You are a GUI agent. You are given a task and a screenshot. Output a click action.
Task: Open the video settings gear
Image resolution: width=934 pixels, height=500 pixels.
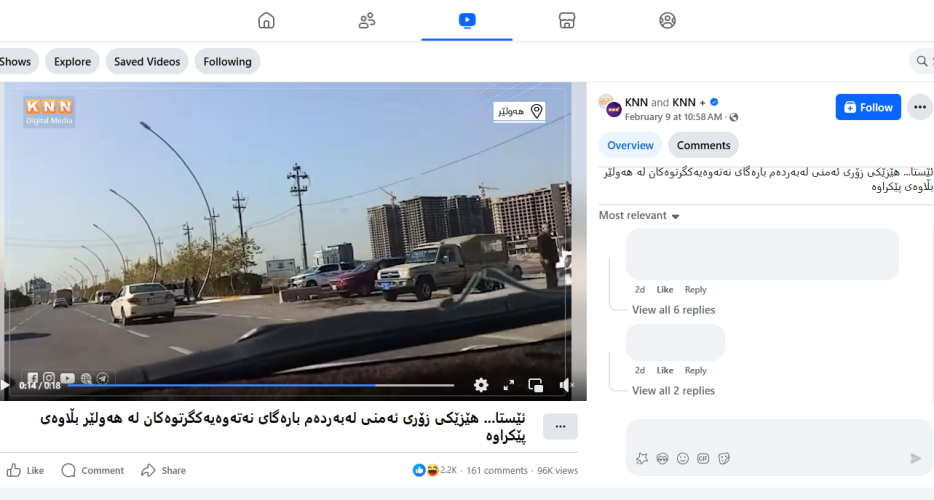point(481,385)
